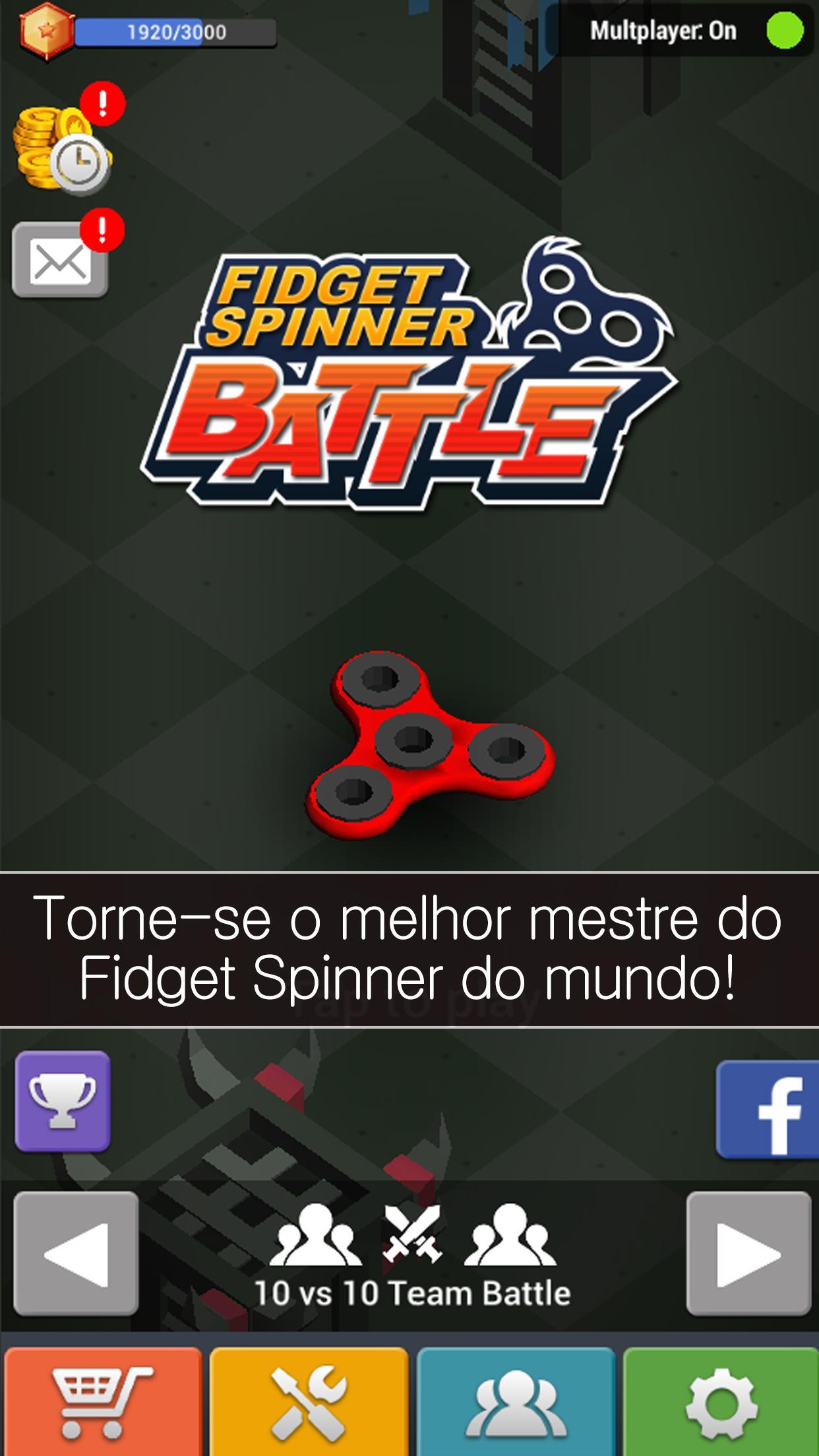The image size is (819, 1456).
Task: Open the mailbox envelope
Action: [61, 260]
